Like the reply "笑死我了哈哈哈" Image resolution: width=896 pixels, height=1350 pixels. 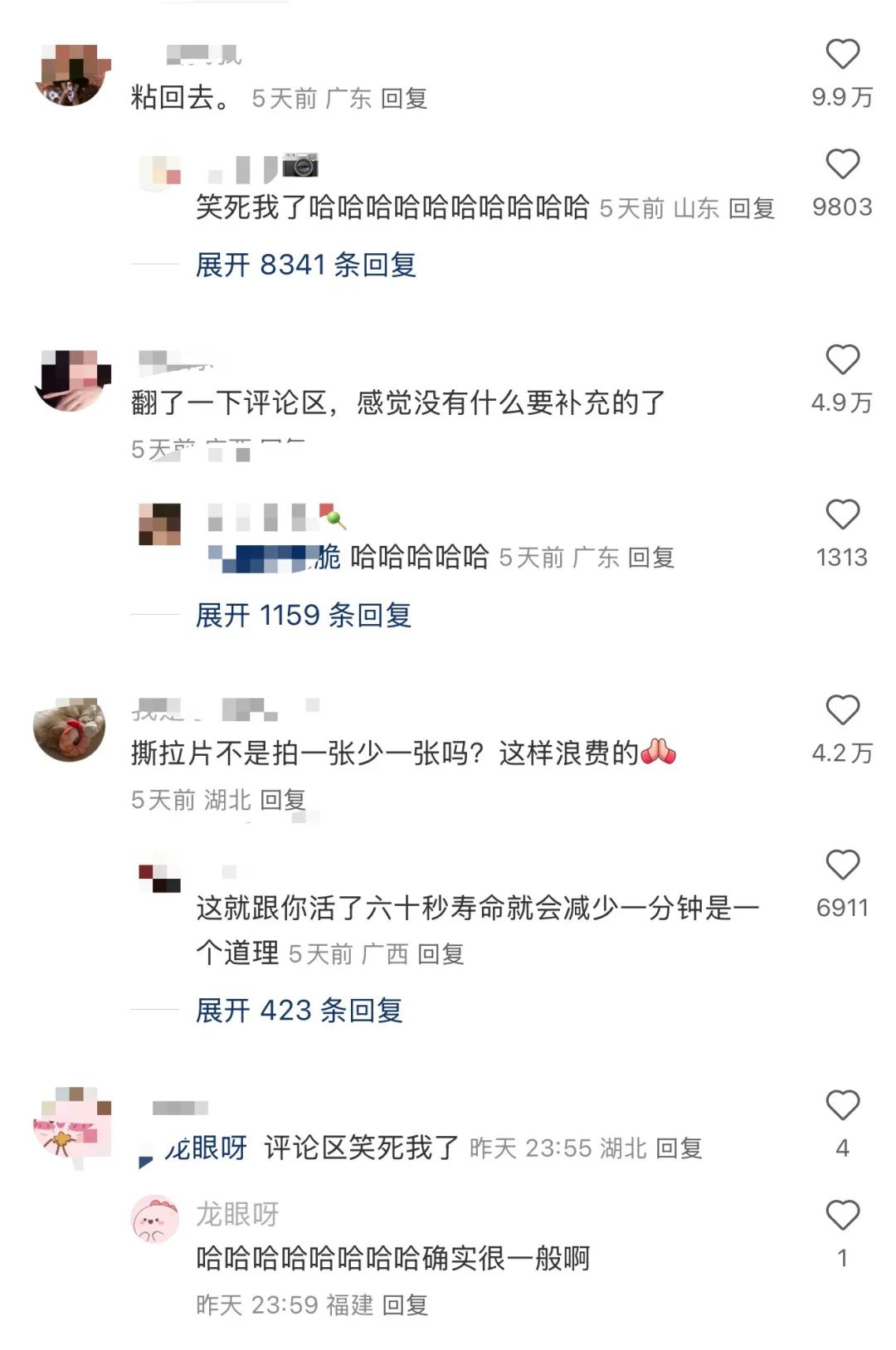(x=842, y=164)
